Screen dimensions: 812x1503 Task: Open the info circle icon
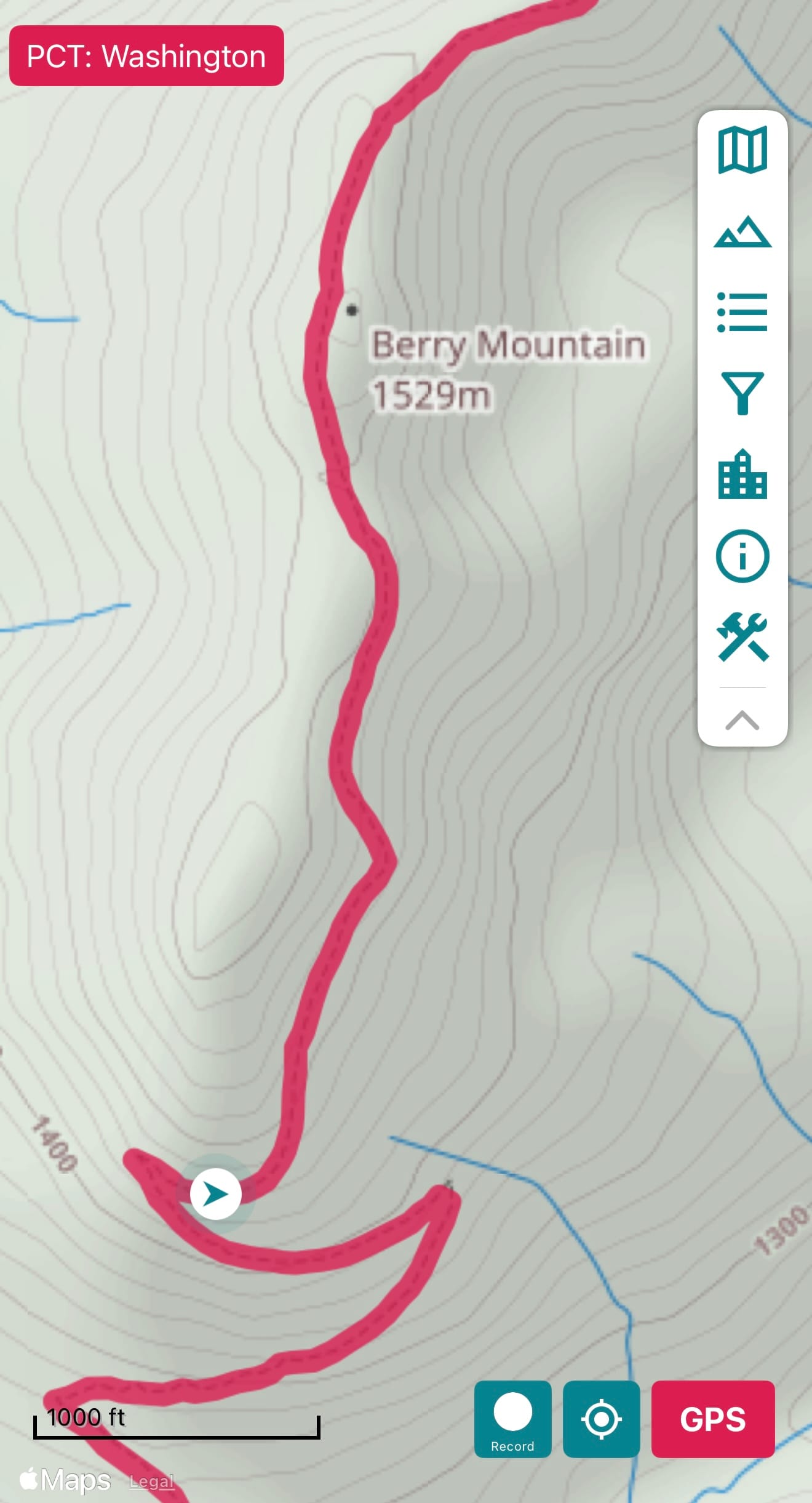[742, 556]
